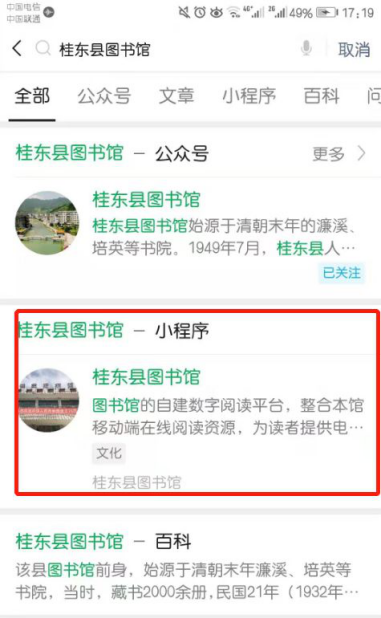381x618 pixels.
Task: Switch to the 公众号 tab
Action: click(104, 96)
